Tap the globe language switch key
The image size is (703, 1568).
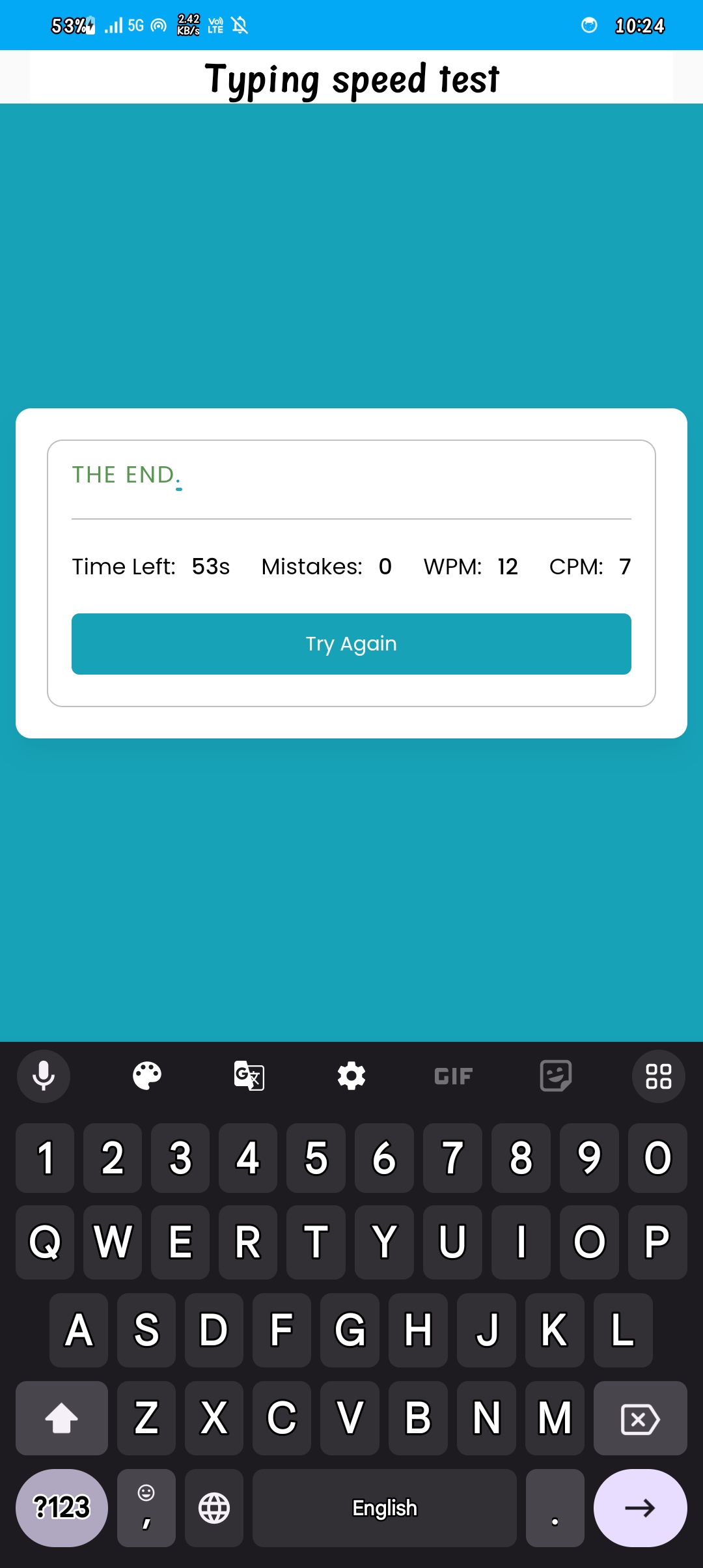point(214,1507)
